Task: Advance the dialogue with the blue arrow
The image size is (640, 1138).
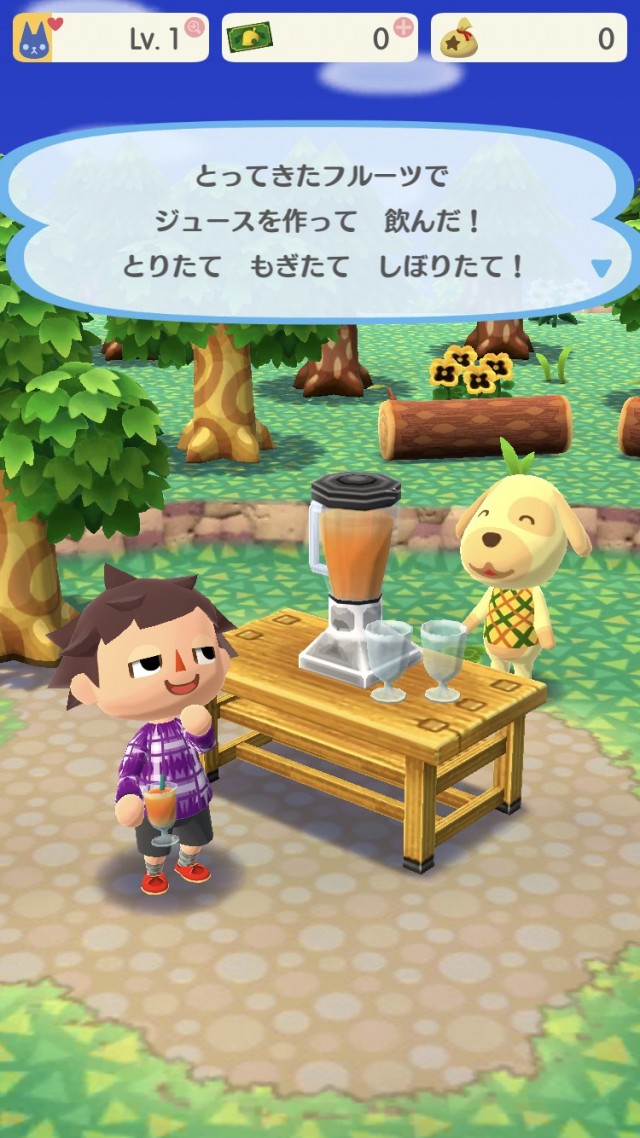Action: [x=600, y=268]
